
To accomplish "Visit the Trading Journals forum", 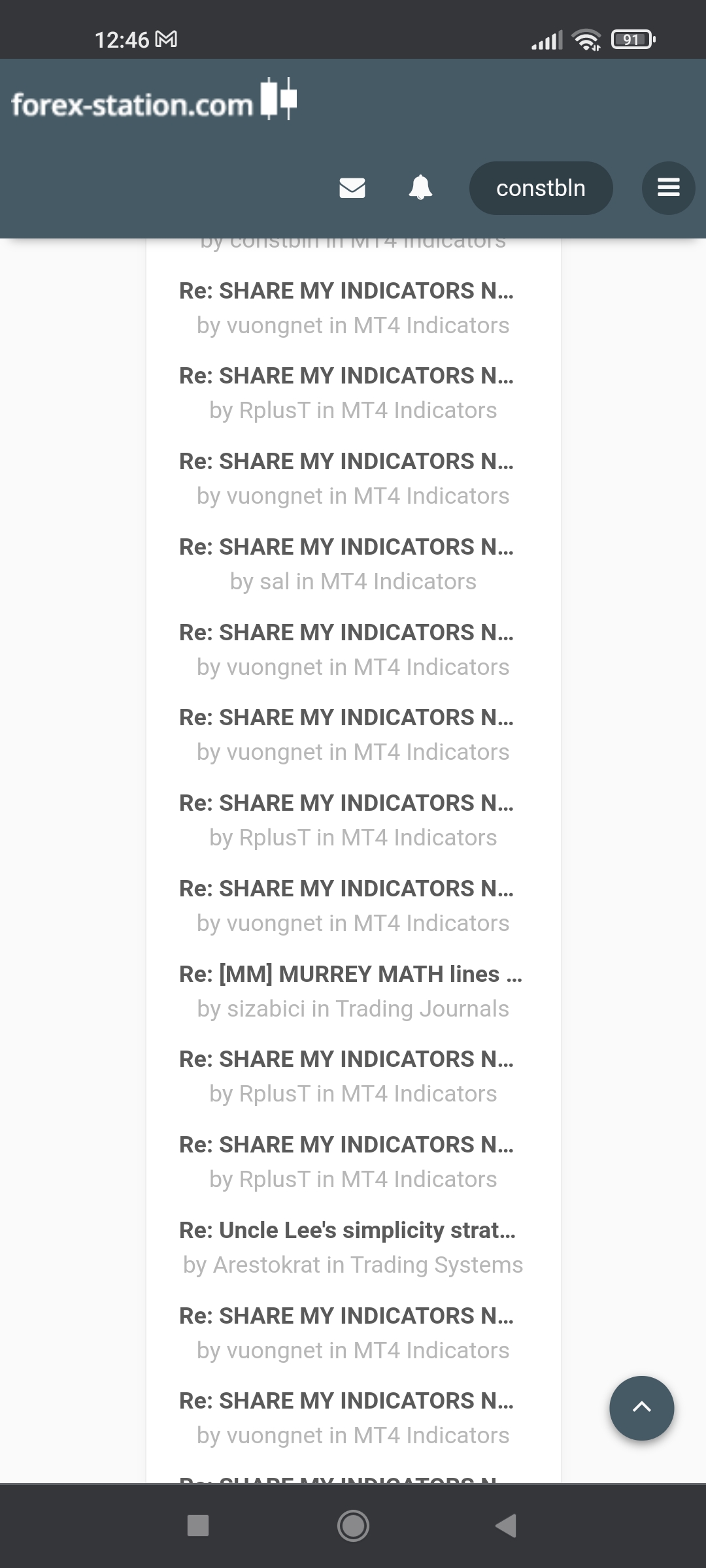I will [422, 1009].
